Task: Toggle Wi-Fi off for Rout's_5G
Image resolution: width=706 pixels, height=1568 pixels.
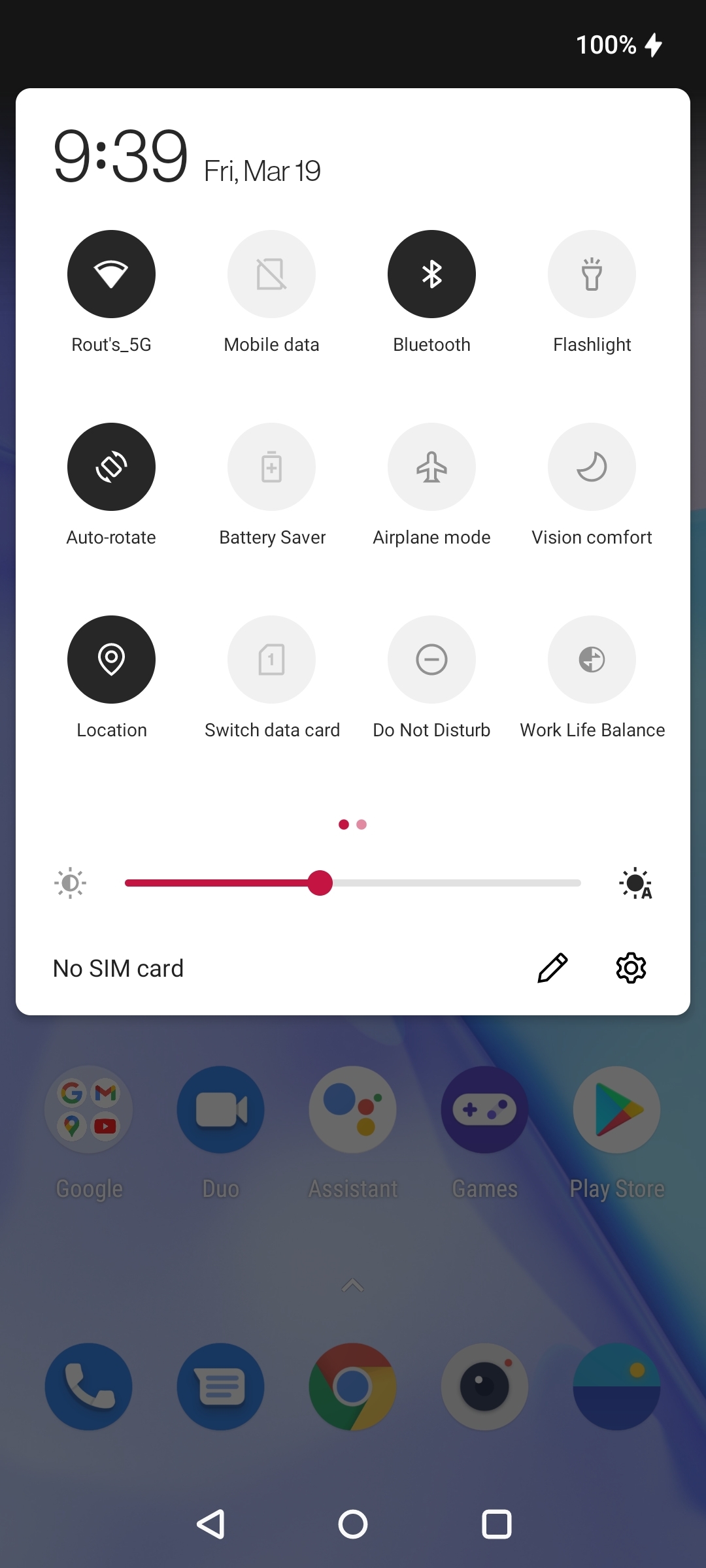Action: pyautogui.click(x=111, y=274)
